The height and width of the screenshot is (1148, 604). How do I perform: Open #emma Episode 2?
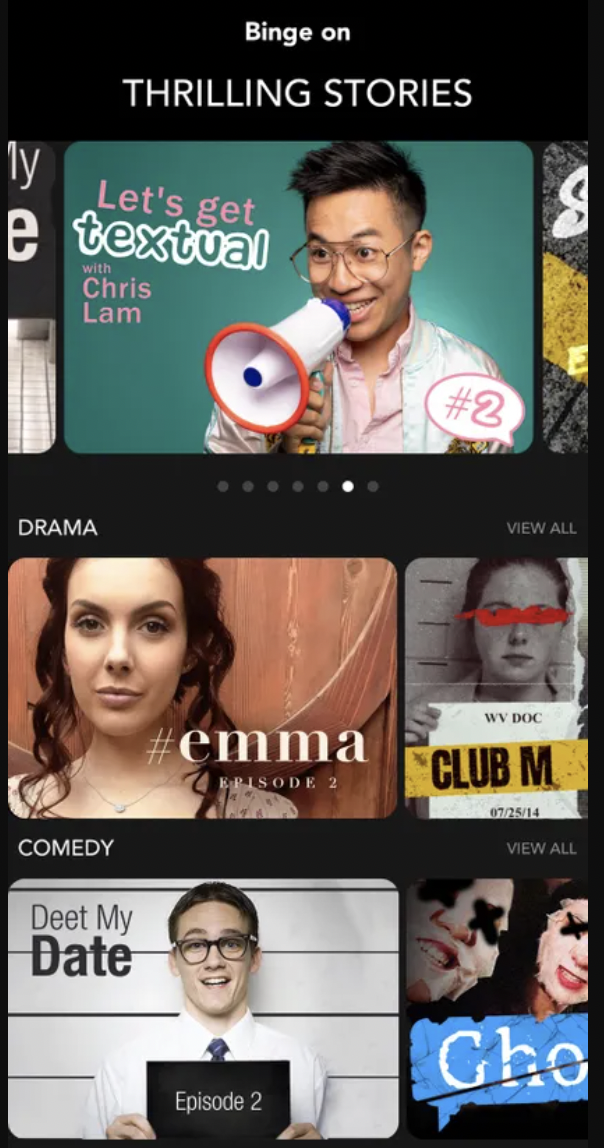(203, 688)
